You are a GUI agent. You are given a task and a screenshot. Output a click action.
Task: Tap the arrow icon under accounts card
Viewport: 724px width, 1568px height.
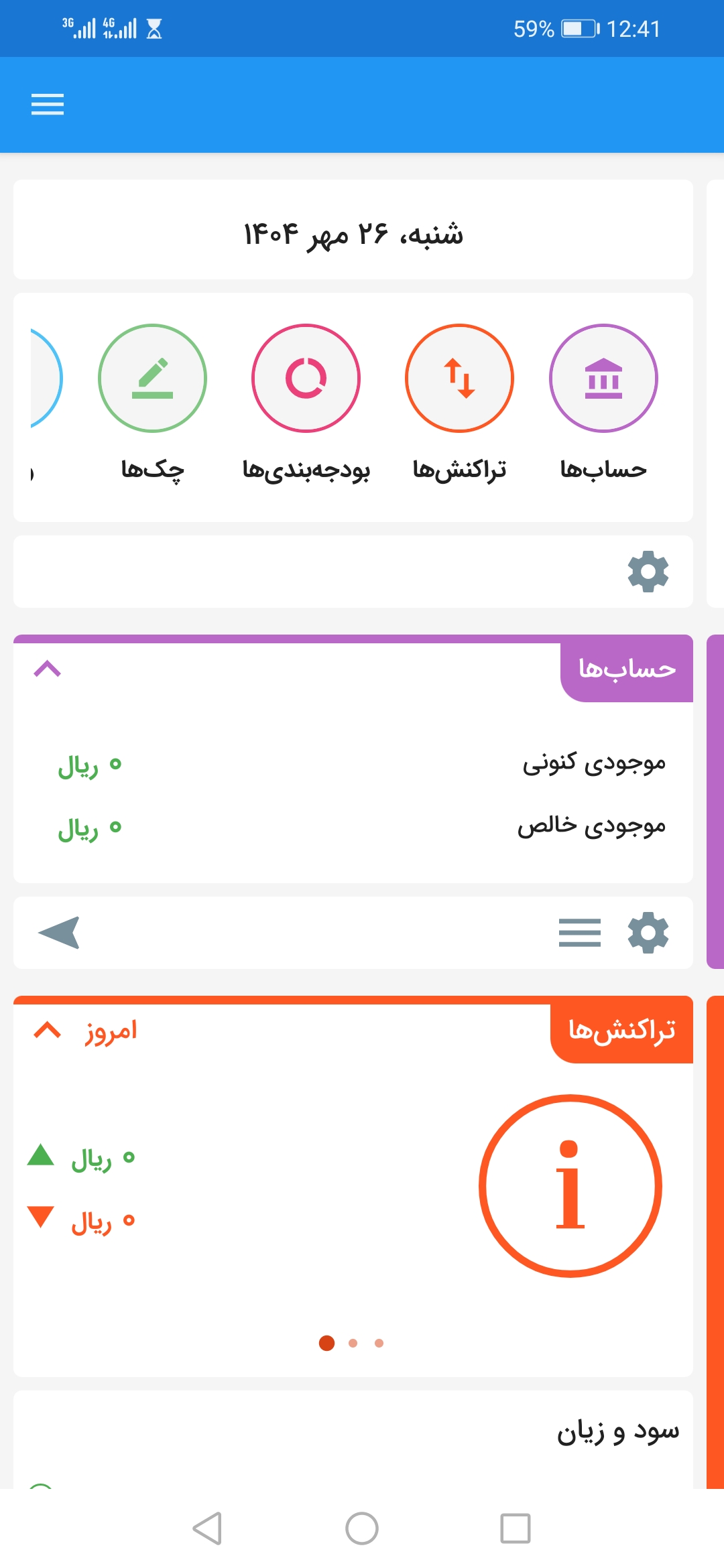pos(60,932)
